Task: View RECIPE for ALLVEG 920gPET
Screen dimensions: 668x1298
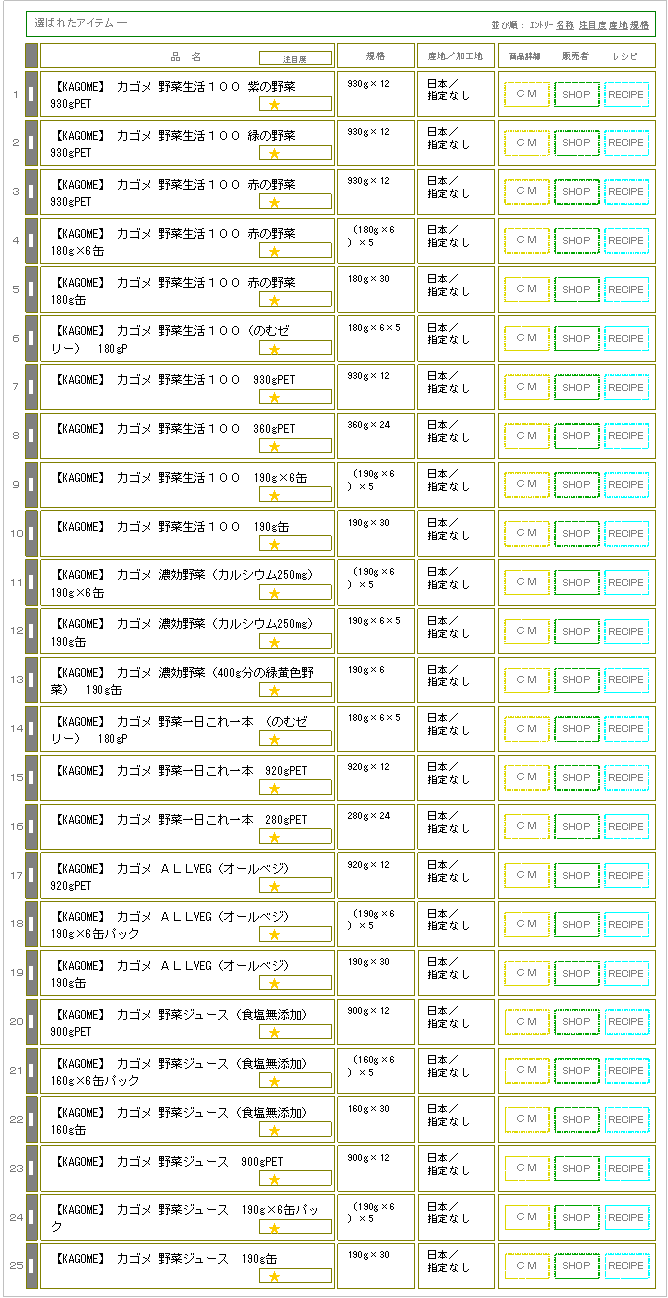Action: point(626,876)
